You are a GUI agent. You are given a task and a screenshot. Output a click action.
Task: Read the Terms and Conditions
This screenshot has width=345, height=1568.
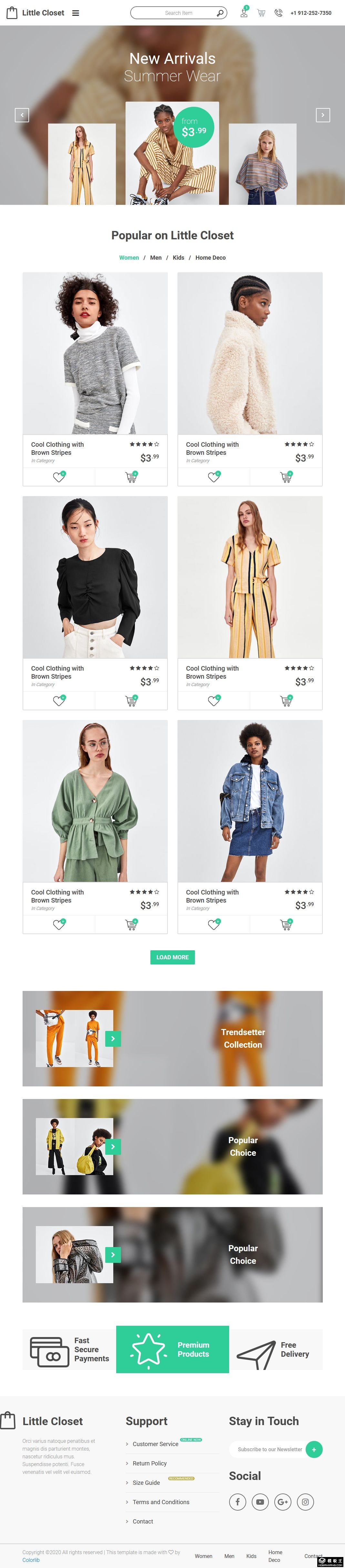[161, 1502]
